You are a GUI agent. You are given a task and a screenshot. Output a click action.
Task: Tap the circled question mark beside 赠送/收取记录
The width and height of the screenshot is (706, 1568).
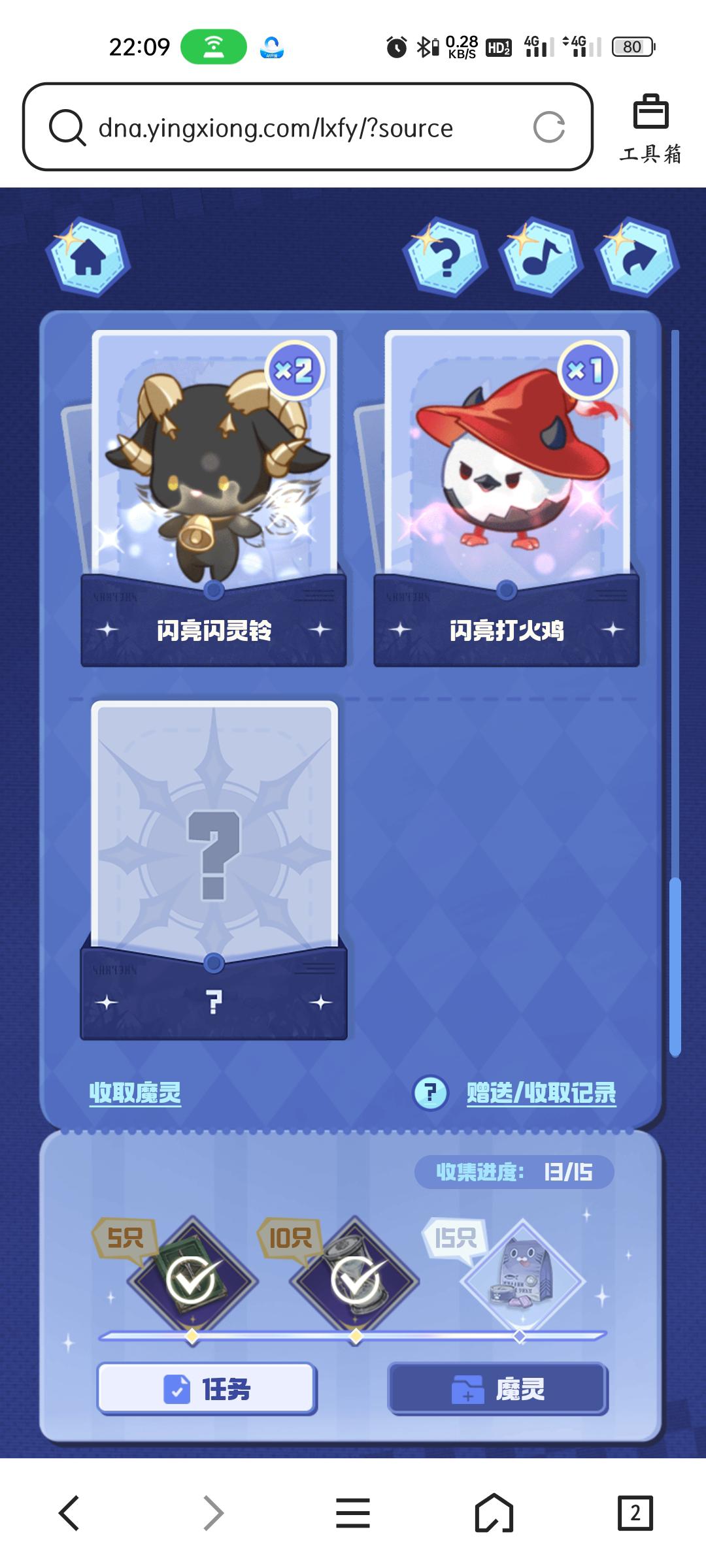430,1092
